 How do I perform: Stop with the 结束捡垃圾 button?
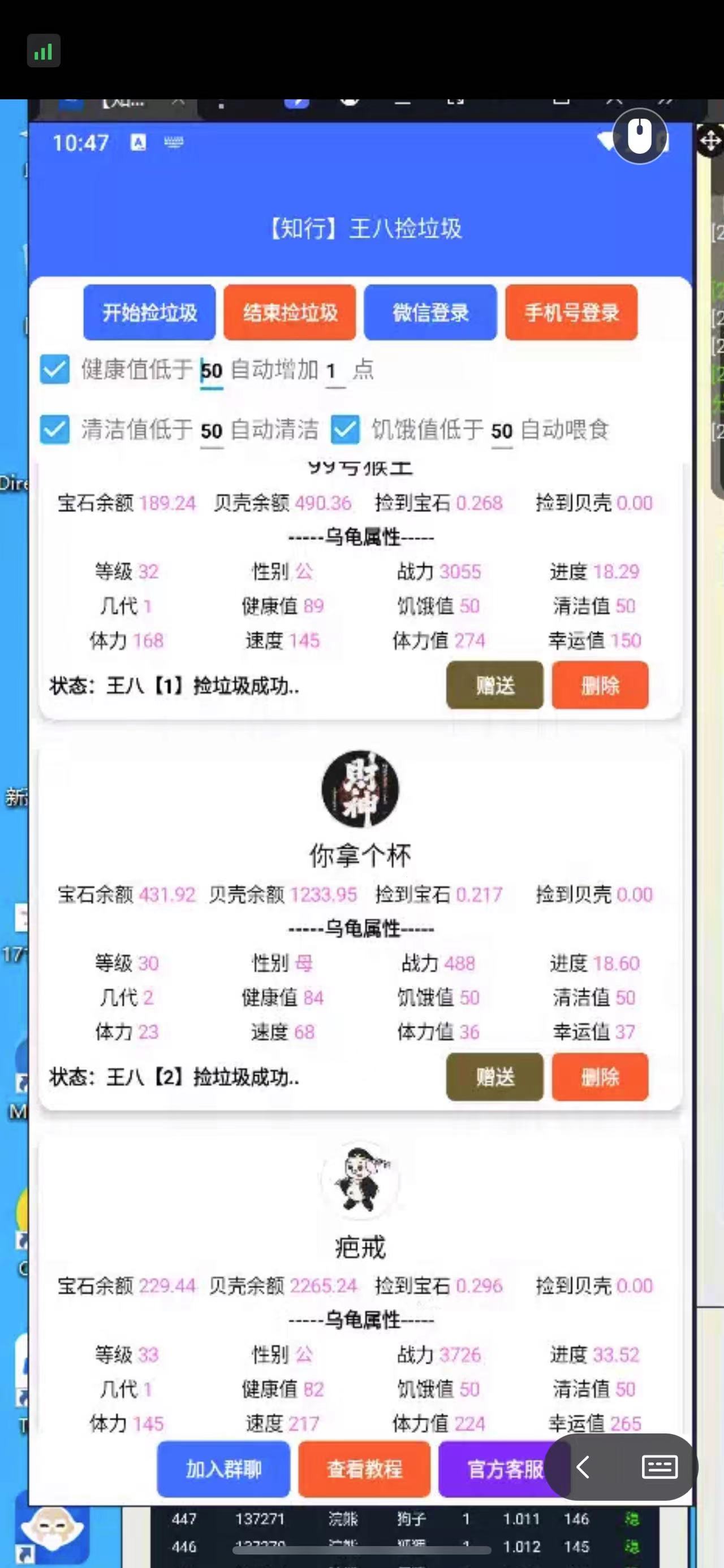tap(290, 312)
